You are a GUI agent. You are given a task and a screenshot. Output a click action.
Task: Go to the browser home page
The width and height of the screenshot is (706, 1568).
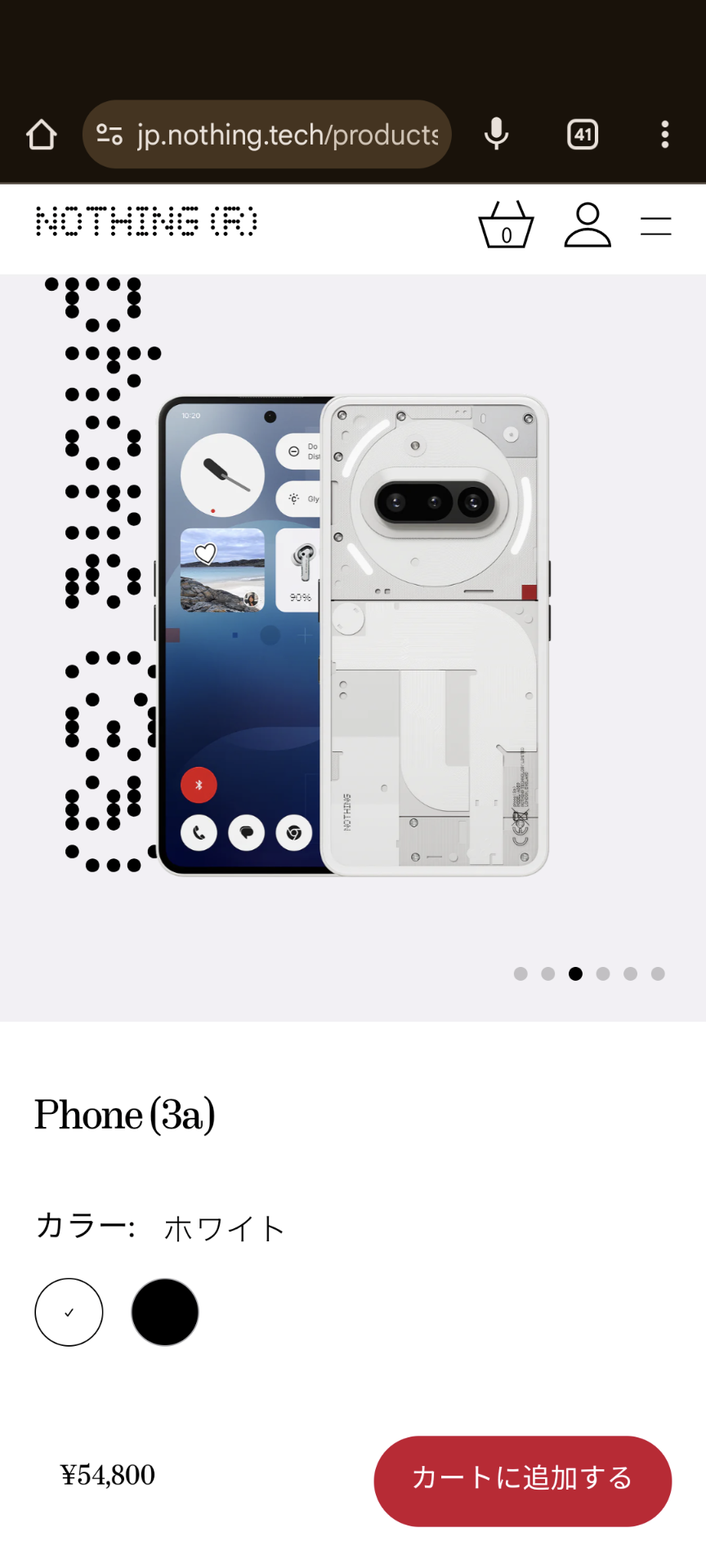pyautogui.click(x=41, y=135)
